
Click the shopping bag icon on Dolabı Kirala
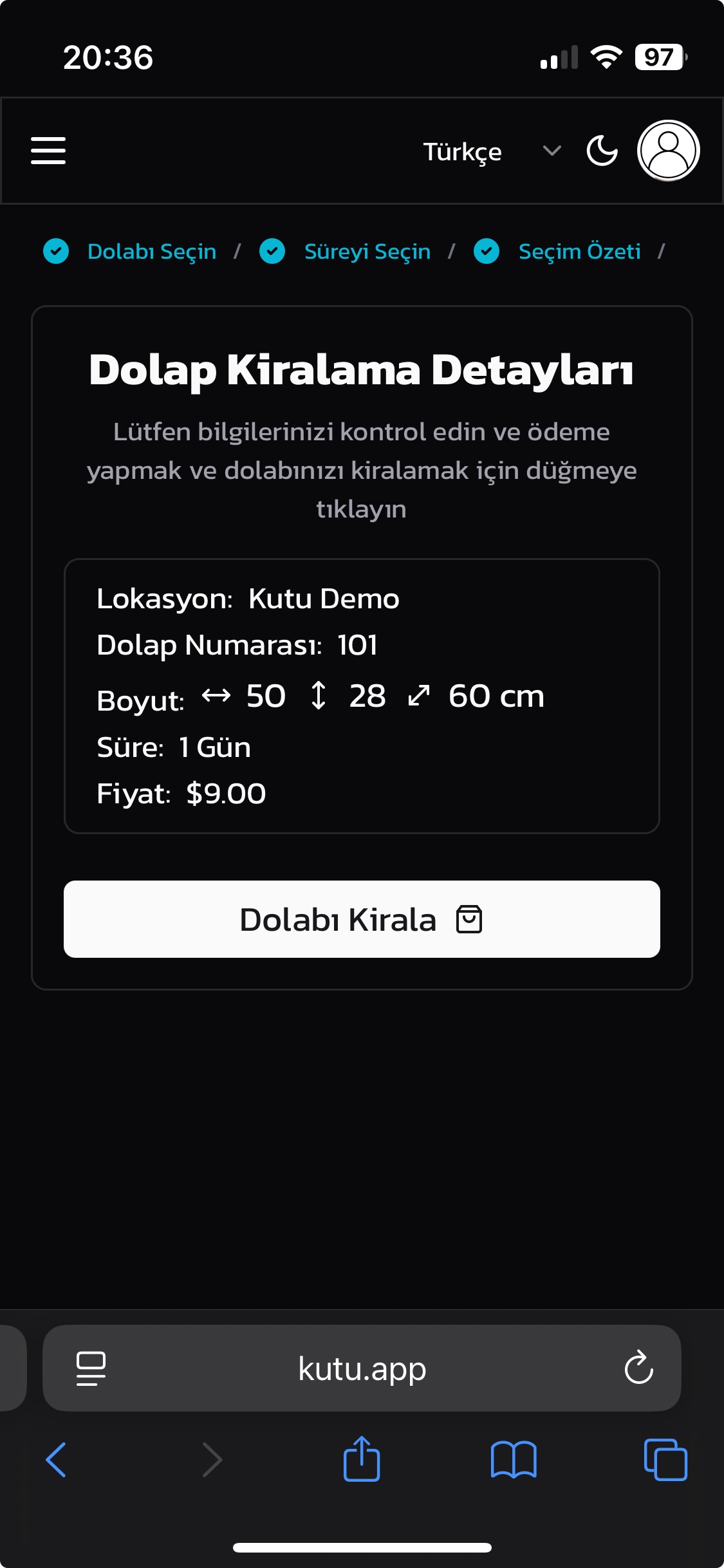point(470,920)
